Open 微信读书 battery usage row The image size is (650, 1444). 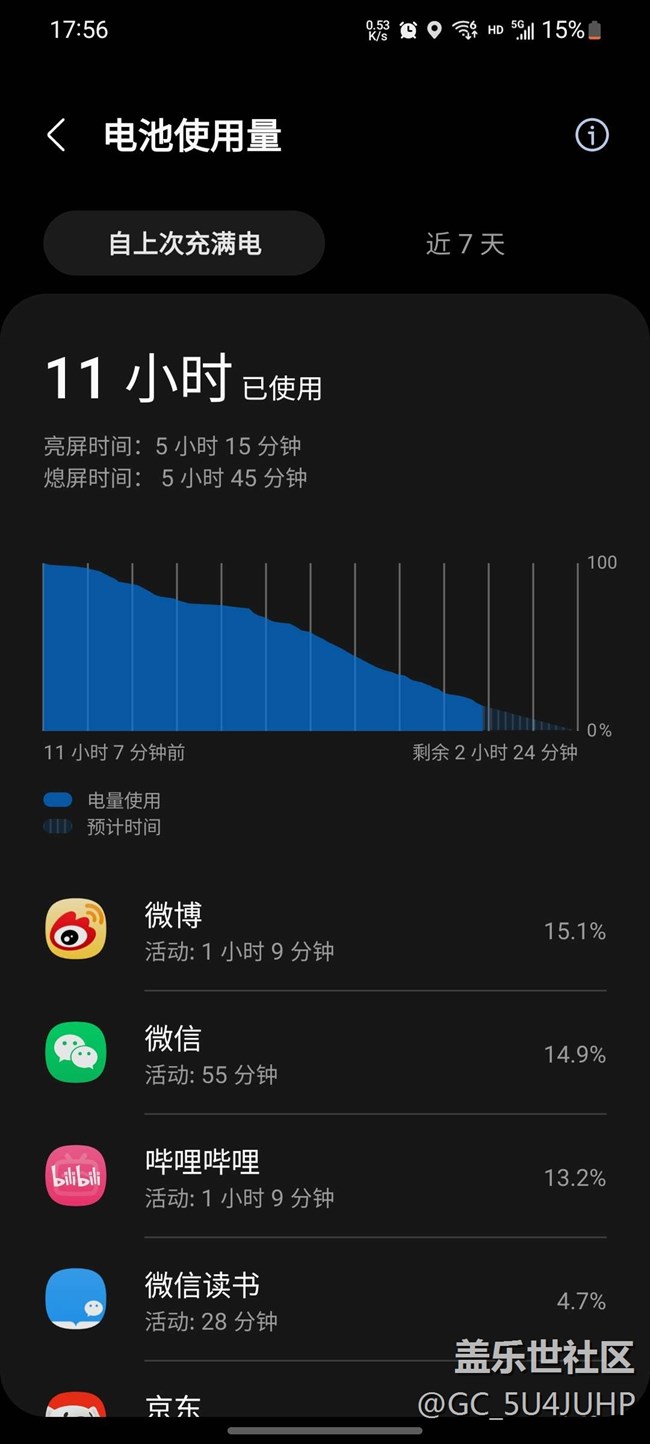pyautogui.click(x=325, y=1299)
